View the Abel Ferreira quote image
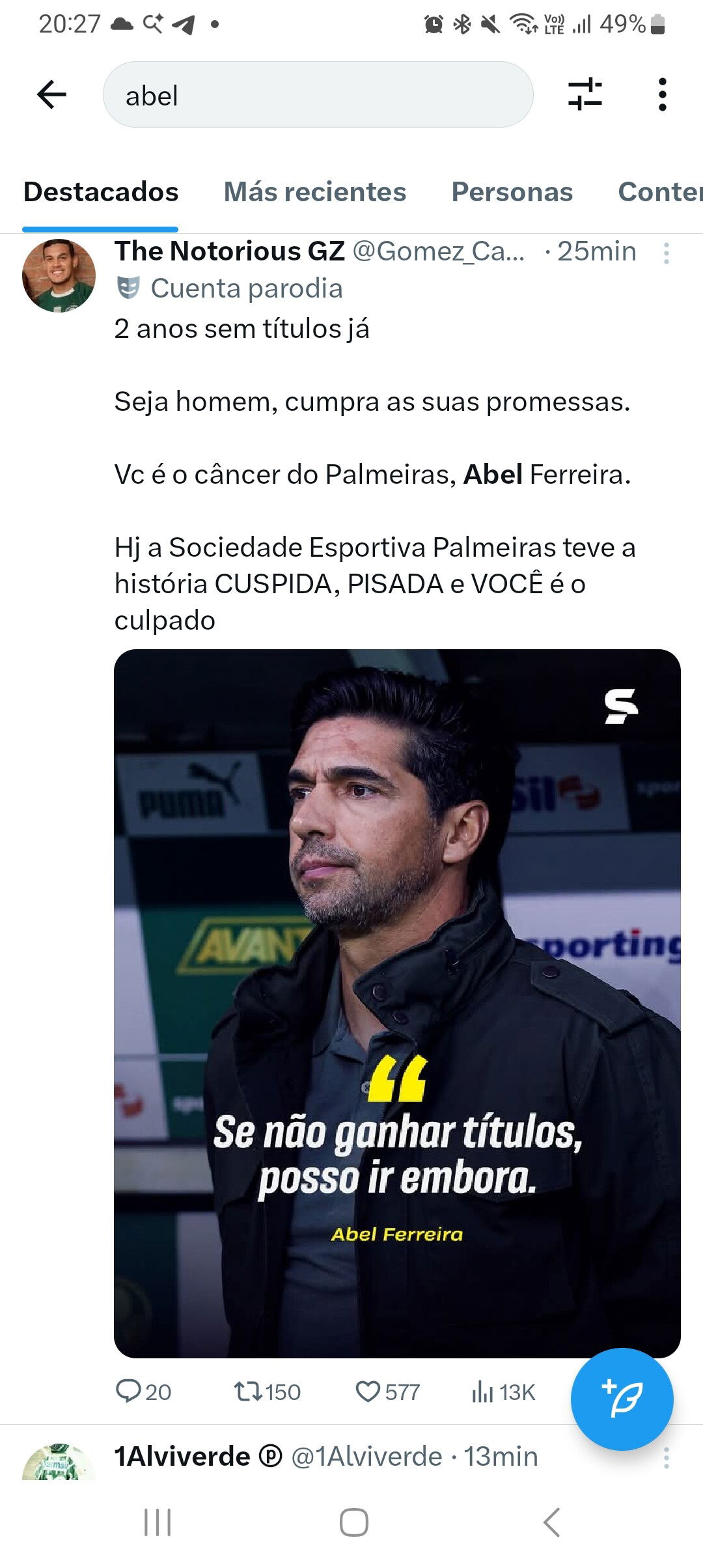The height and width of the screenshot is (1568, 703). tap(397, 1003)
